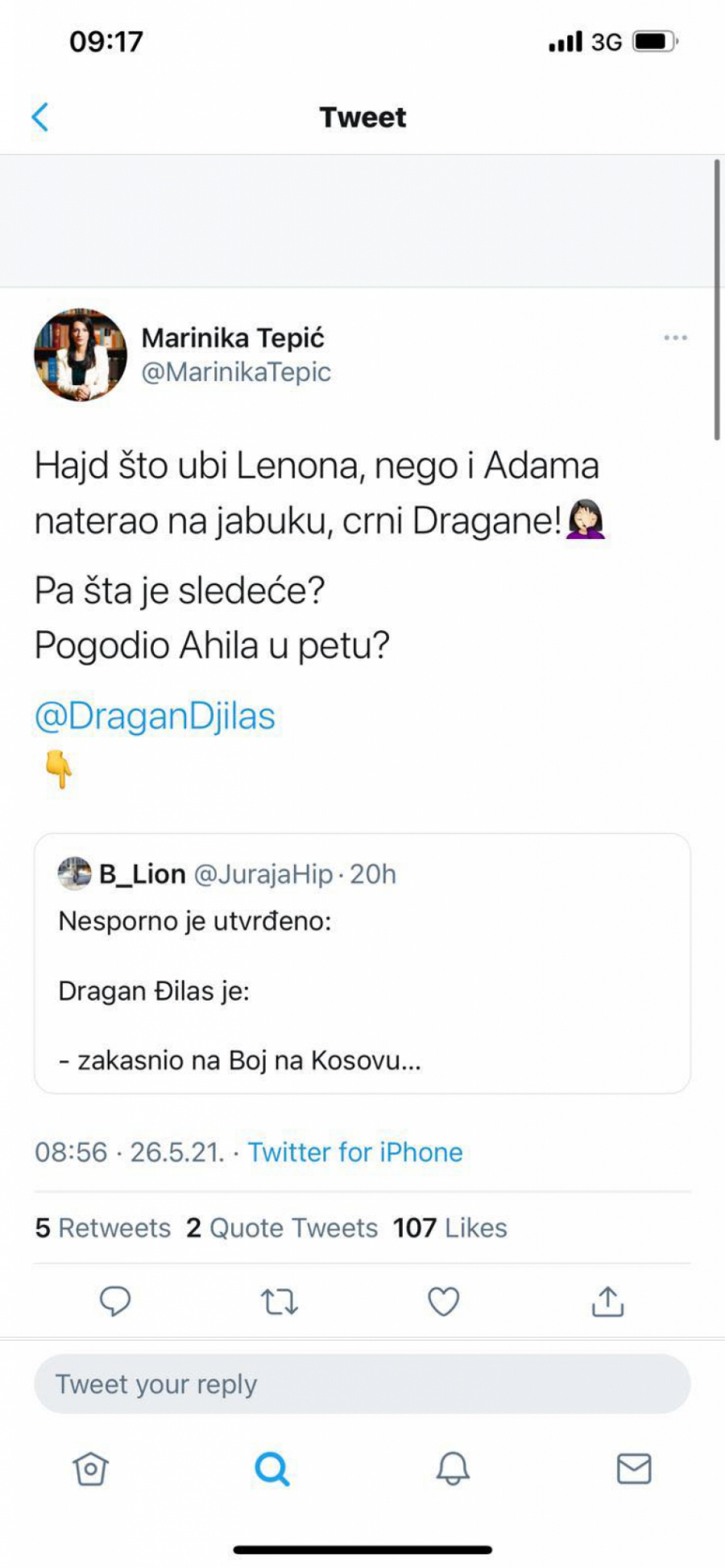Tap the Tweet your reply field
Screen dimensions: 725x1568
[362, 1383]
